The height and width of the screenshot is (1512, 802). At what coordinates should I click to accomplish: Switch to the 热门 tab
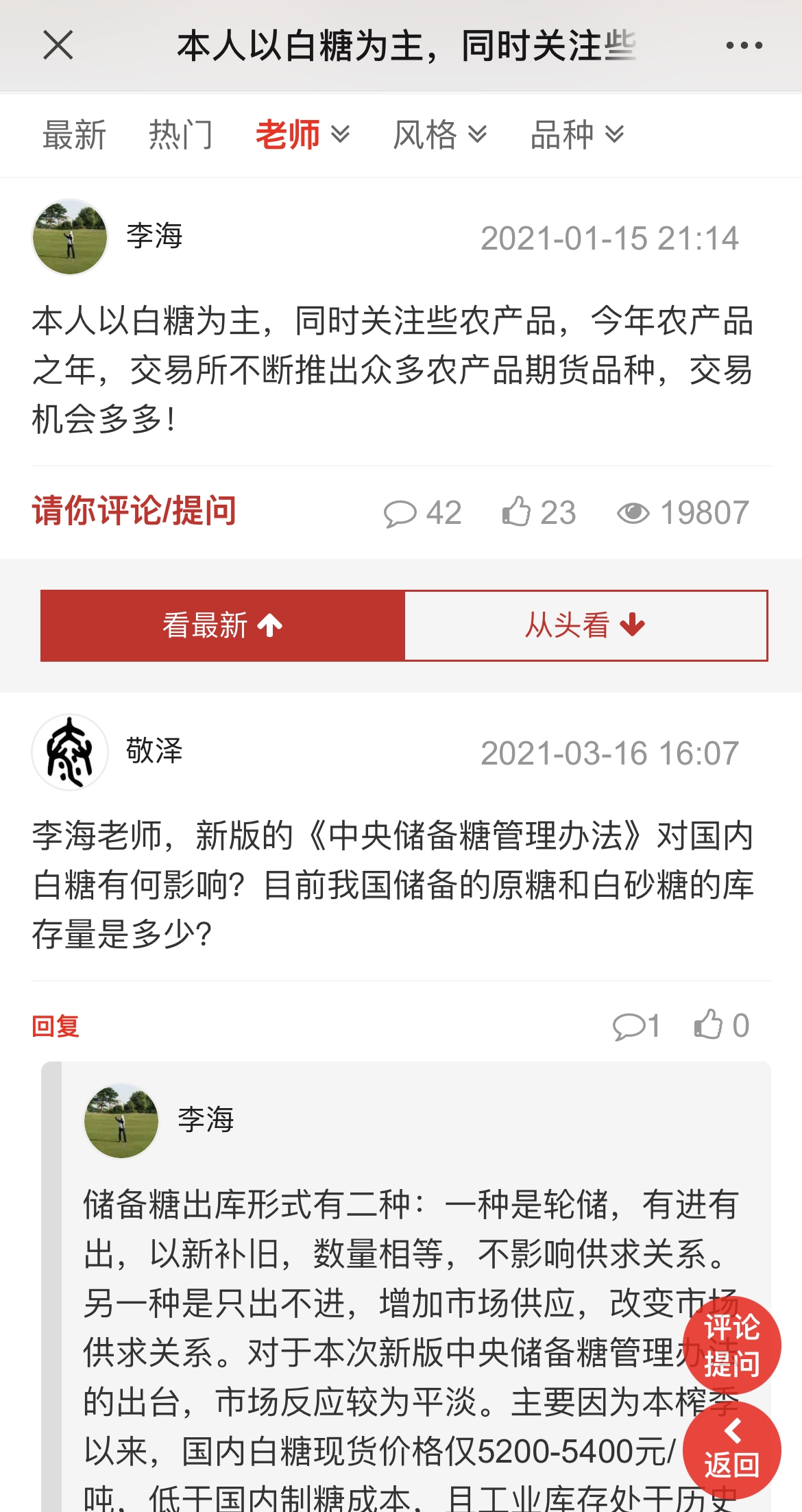[180, 134]
